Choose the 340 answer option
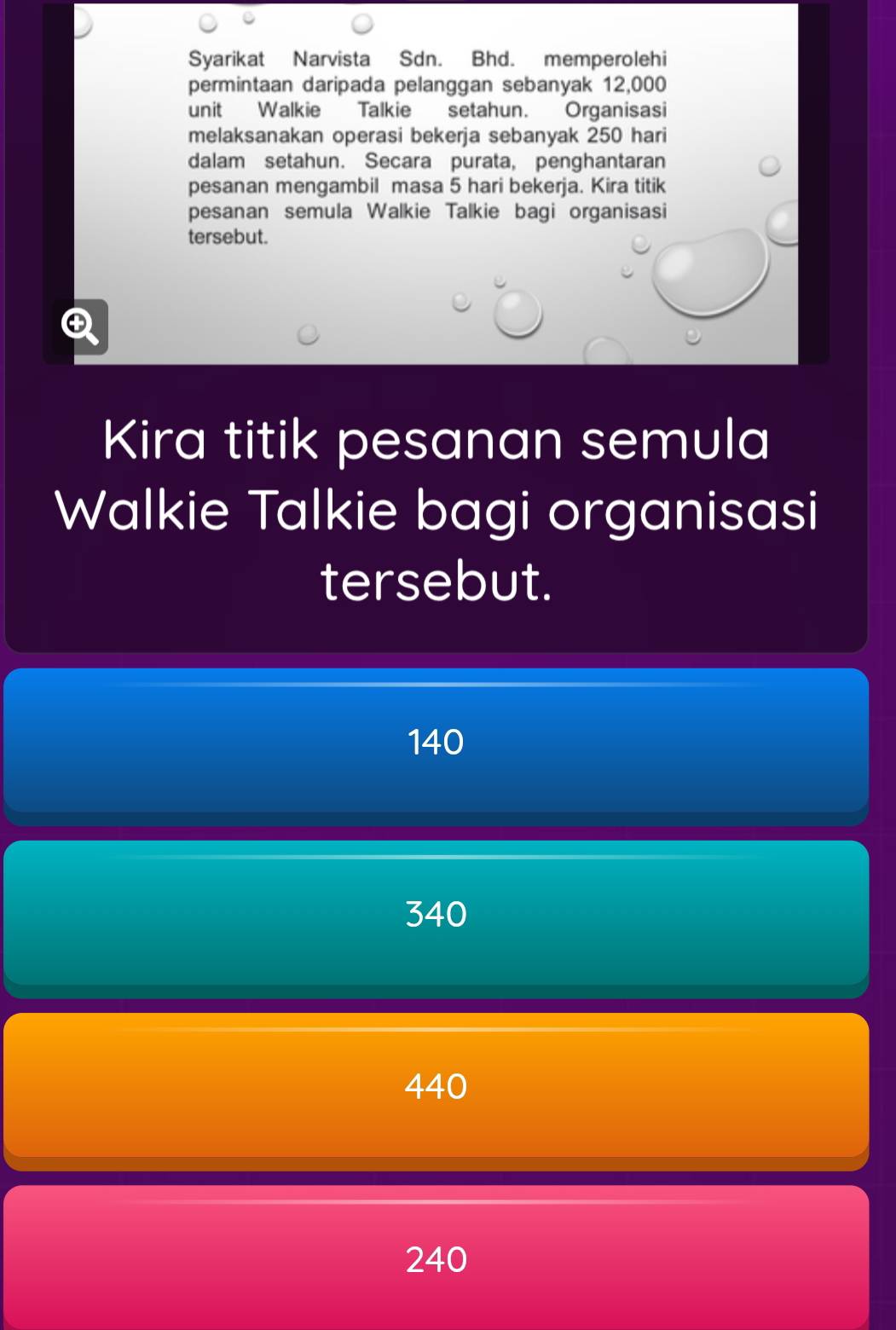Viewport: 896px width, 1330px height. tap(436, 915)
